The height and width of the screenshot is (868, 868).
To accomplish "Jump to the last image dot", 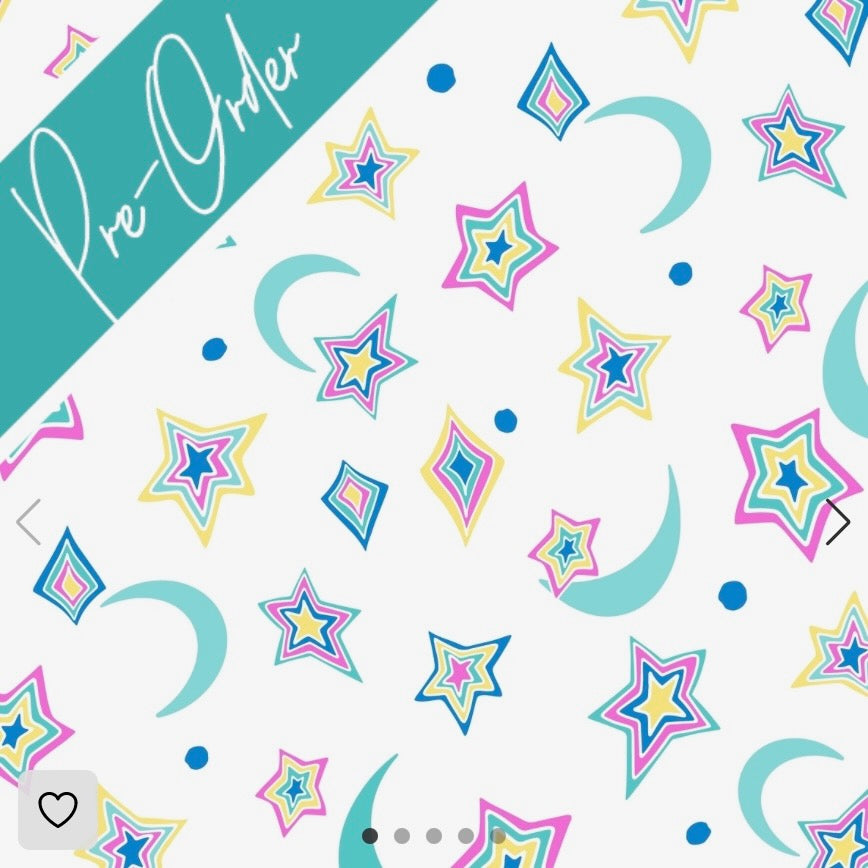I will coord(497,836).
